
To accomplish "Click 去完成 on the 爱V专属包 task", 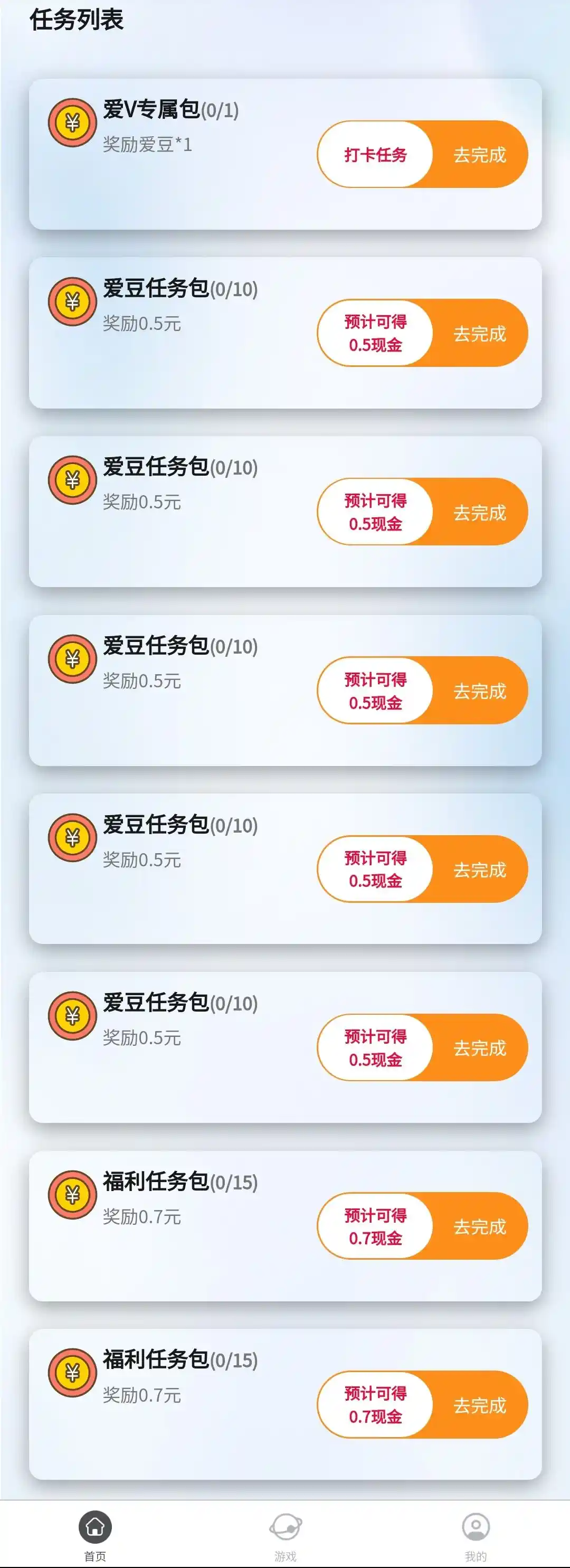I will (480, 155).
